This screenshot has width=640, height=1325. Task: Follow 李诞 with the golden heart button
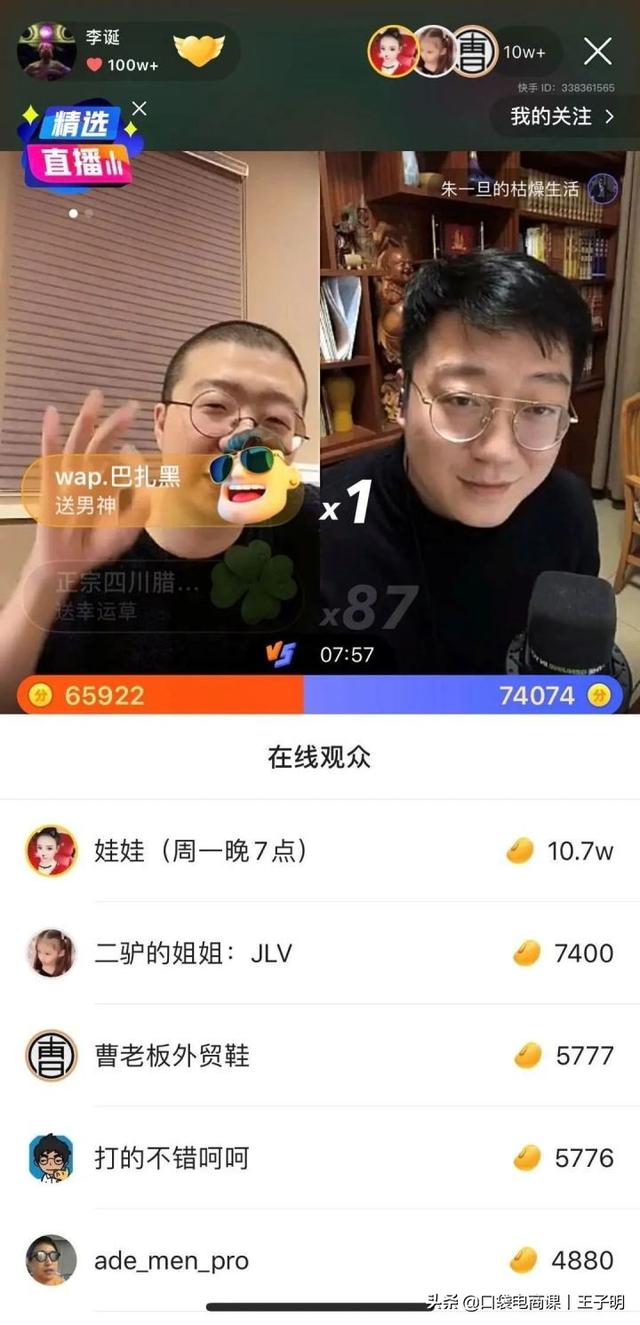coord(199,50)
